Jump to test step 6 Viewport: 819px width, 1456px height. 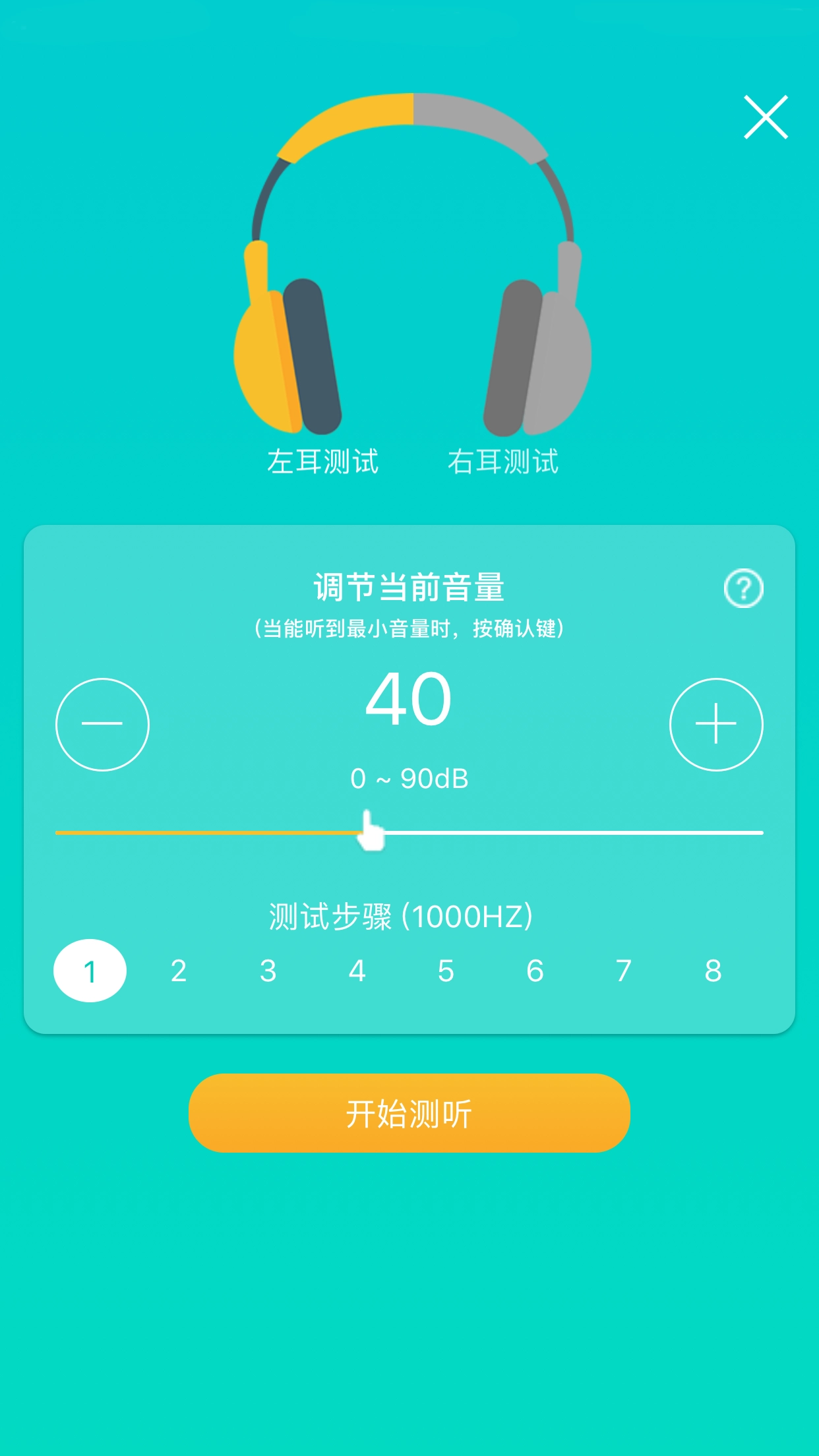pos(534,969)
